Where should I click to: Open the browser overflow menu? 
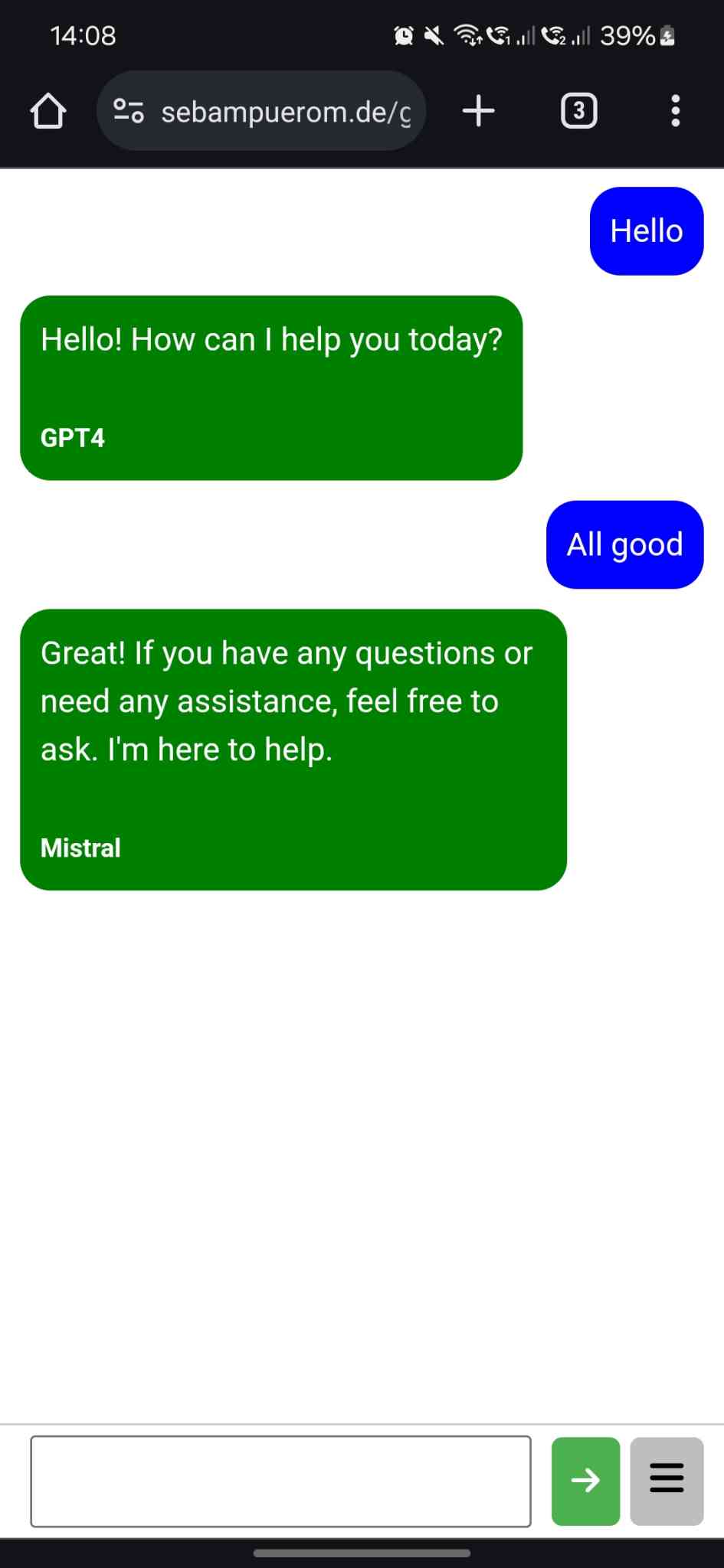(x=675, y=111)
